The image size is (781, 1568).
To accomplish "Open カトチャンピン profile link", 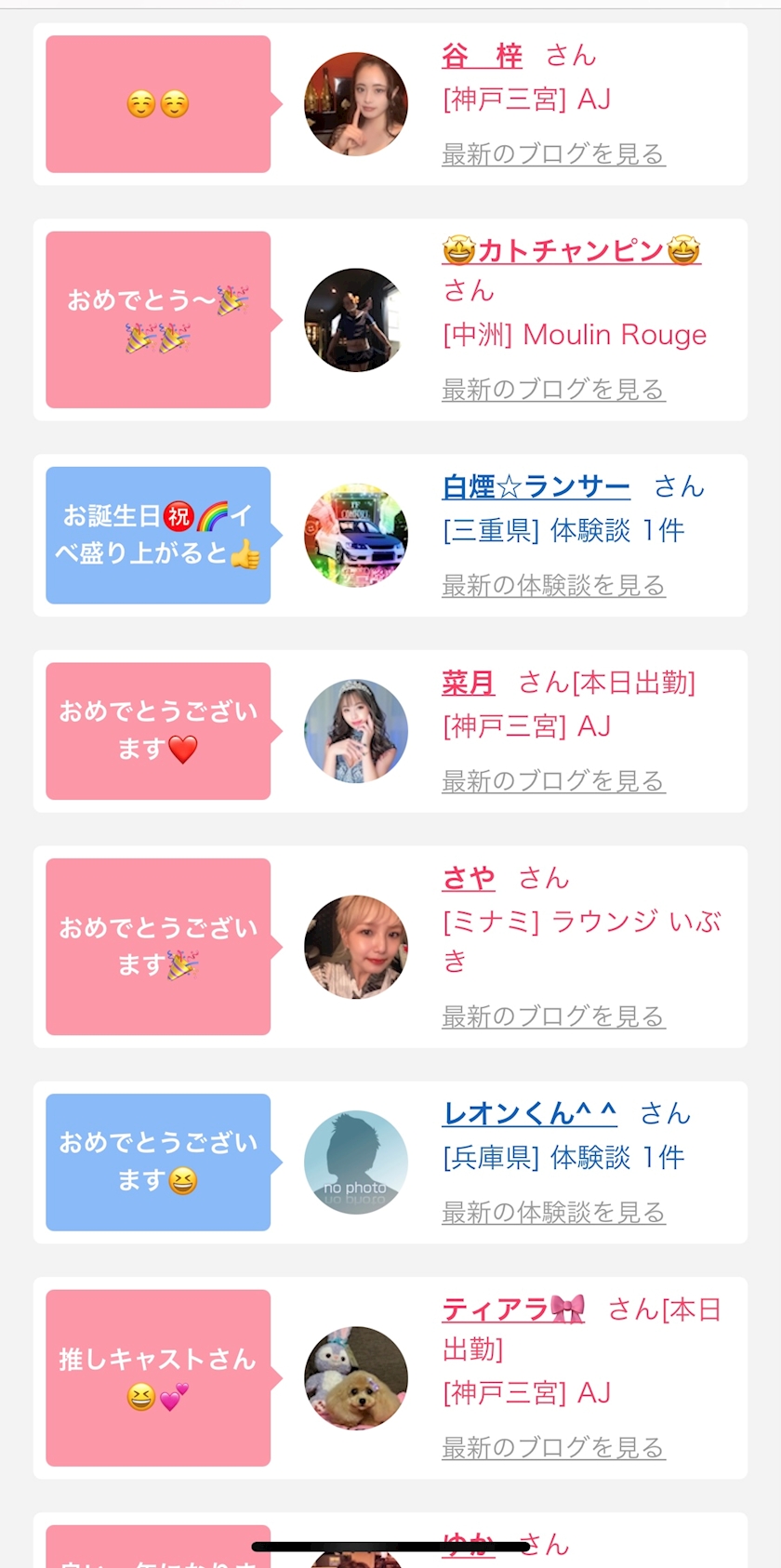I will (571, 250).
